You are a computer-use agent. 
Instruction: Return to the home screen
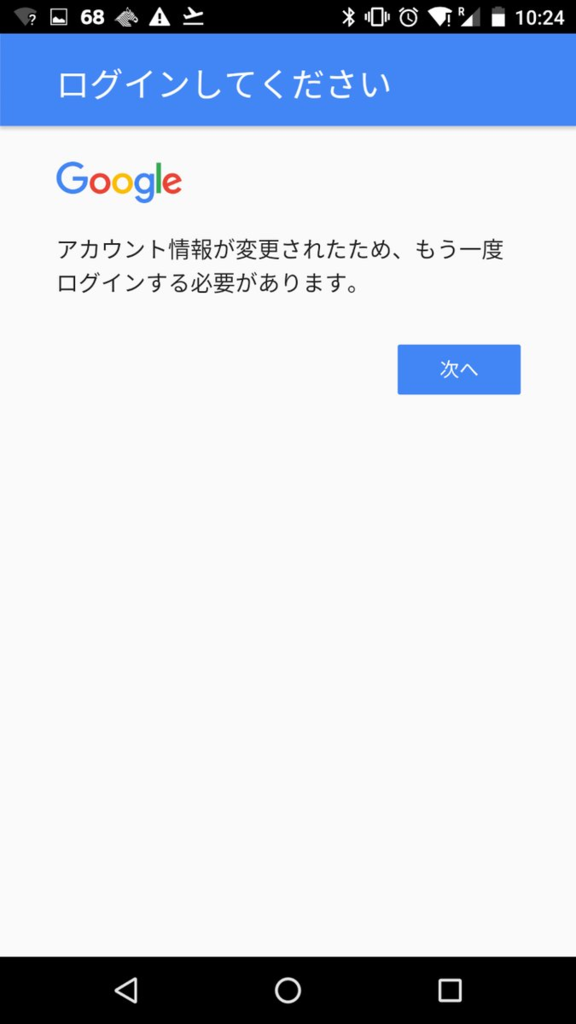[287, 990]
